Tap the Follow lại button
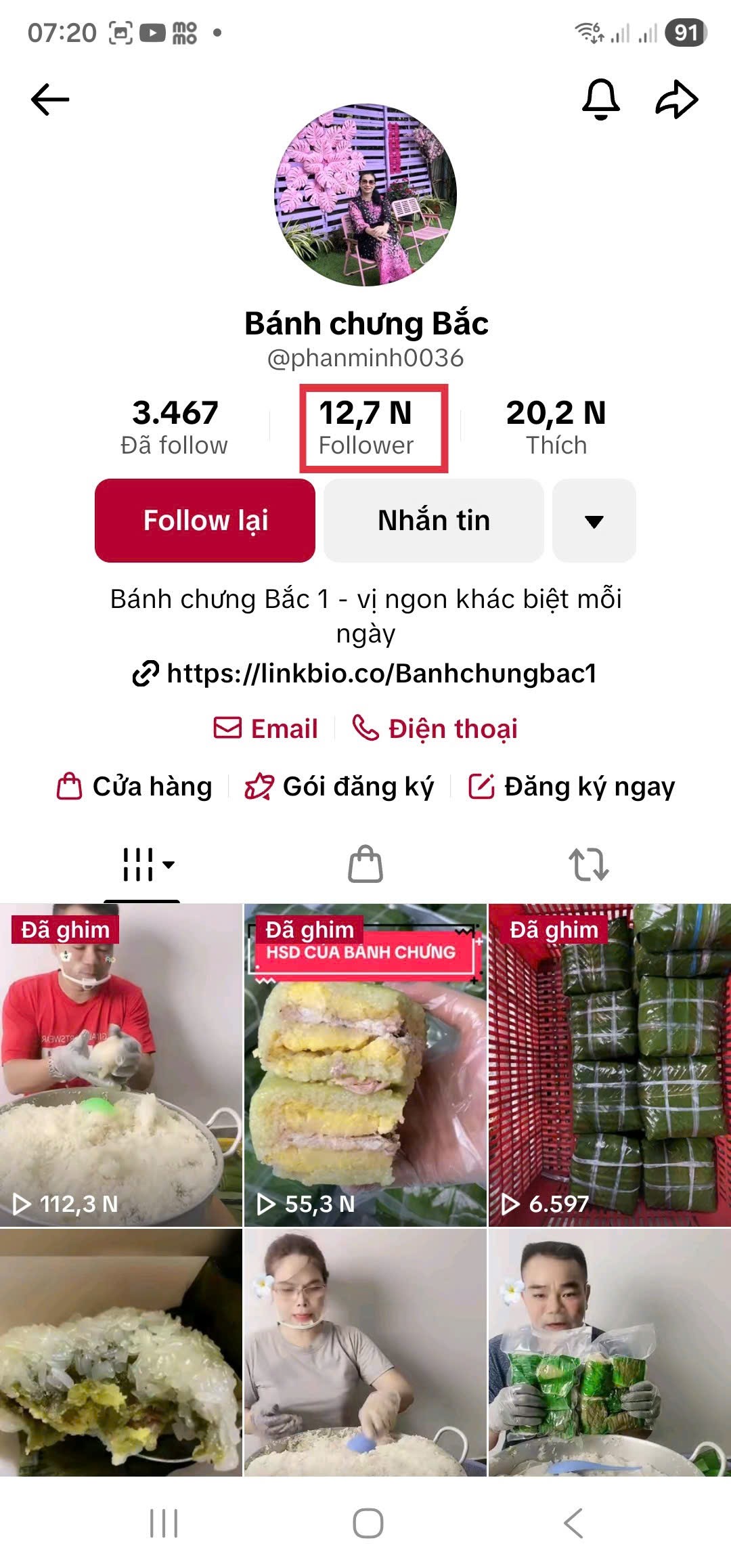This screenshot has height=1568, width=731. [205, 521]
